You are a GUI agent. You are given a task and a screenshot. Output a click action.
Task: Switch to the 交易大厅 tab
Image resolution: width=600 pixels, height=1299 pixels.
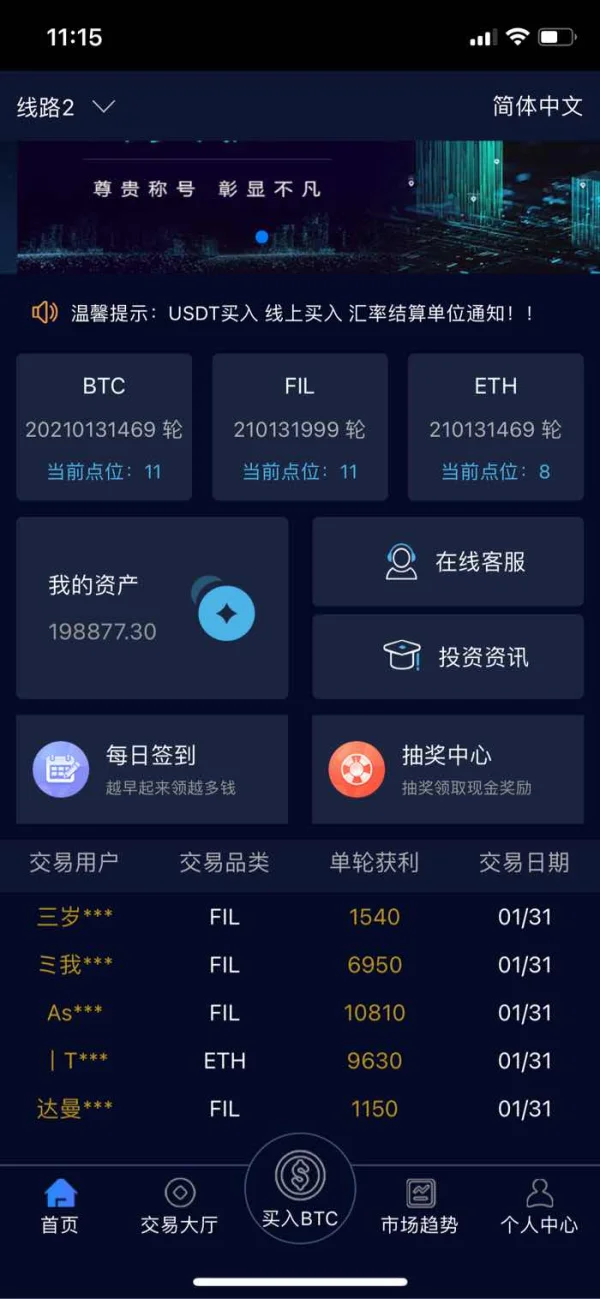click(x=179, y=1206)
